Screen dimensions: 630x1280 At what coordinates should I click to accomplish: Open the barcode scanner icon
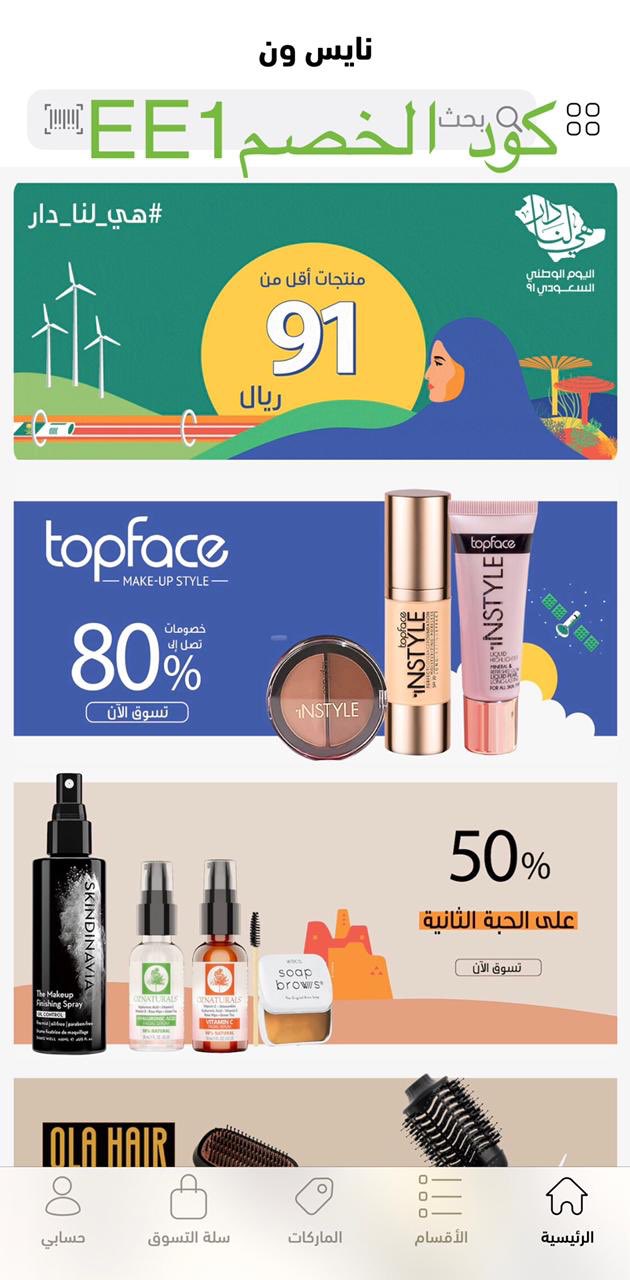[x=64, y=119]
